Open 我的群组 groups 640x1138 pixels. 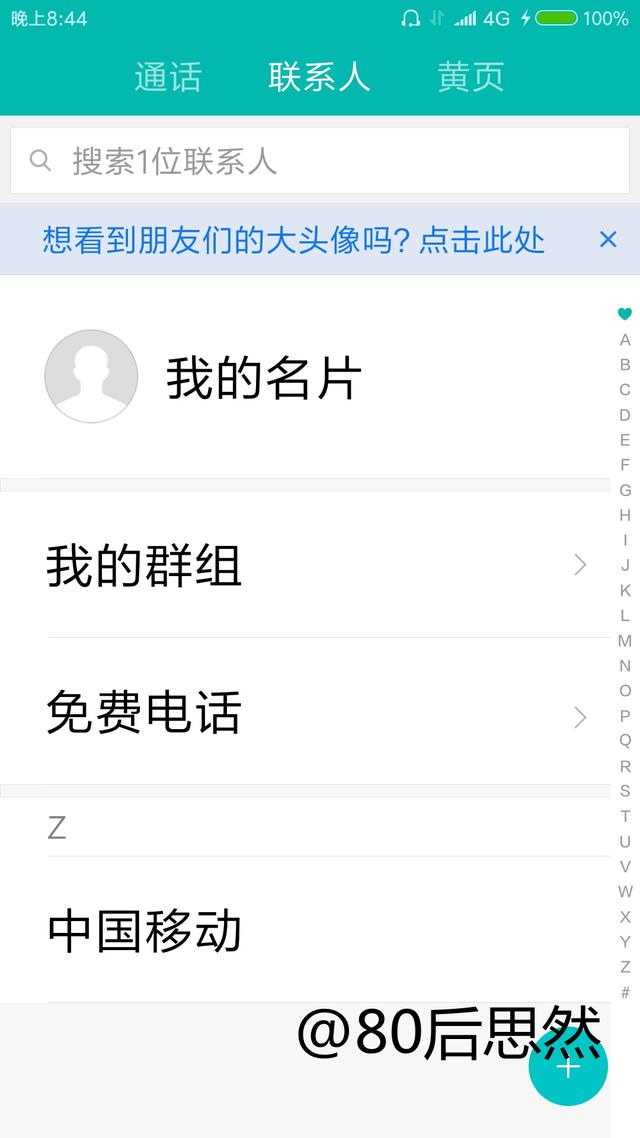click(305, 565)
